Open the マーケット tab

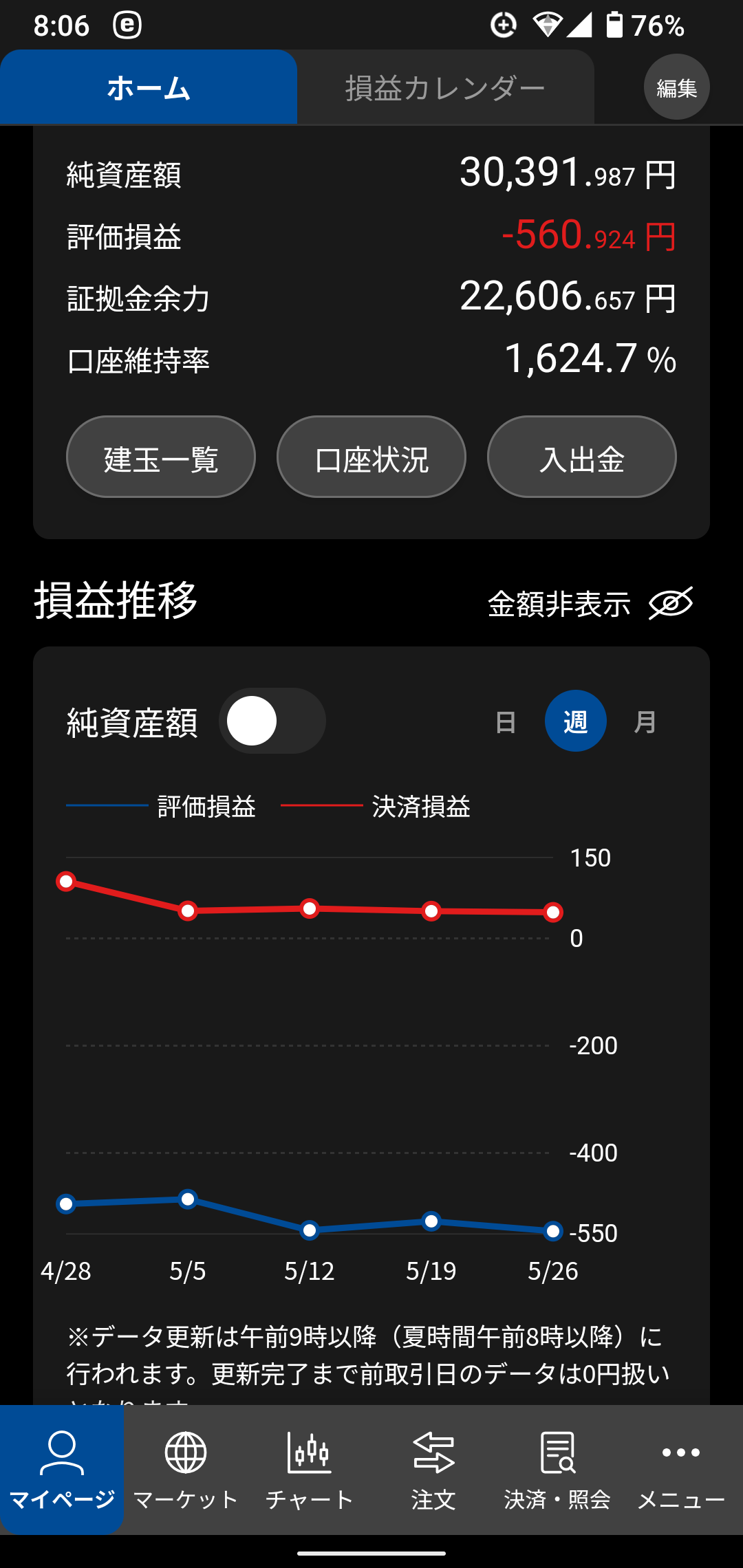tap(186, 1470)
